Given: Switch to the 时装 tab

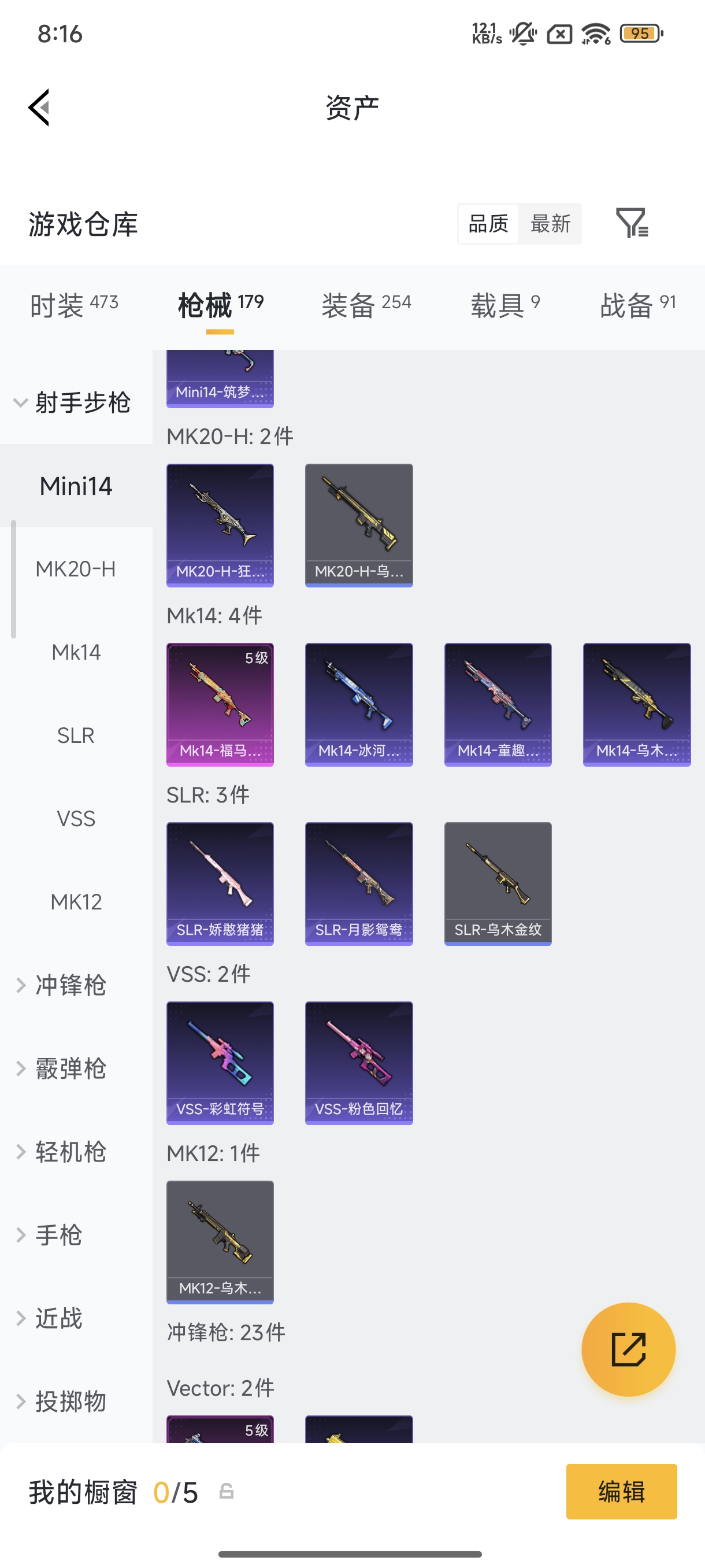Looking at the screenshot, I should 74,304.
